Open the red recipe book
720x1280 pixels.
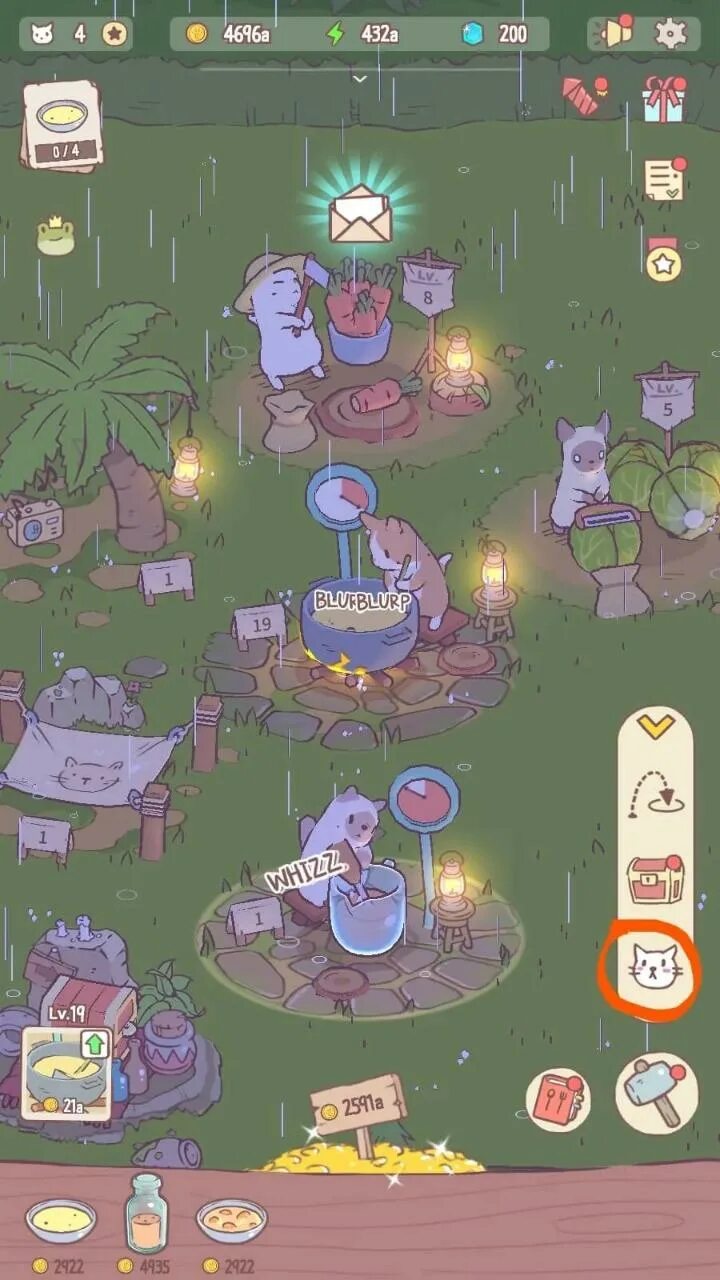tap(558, 1100)
